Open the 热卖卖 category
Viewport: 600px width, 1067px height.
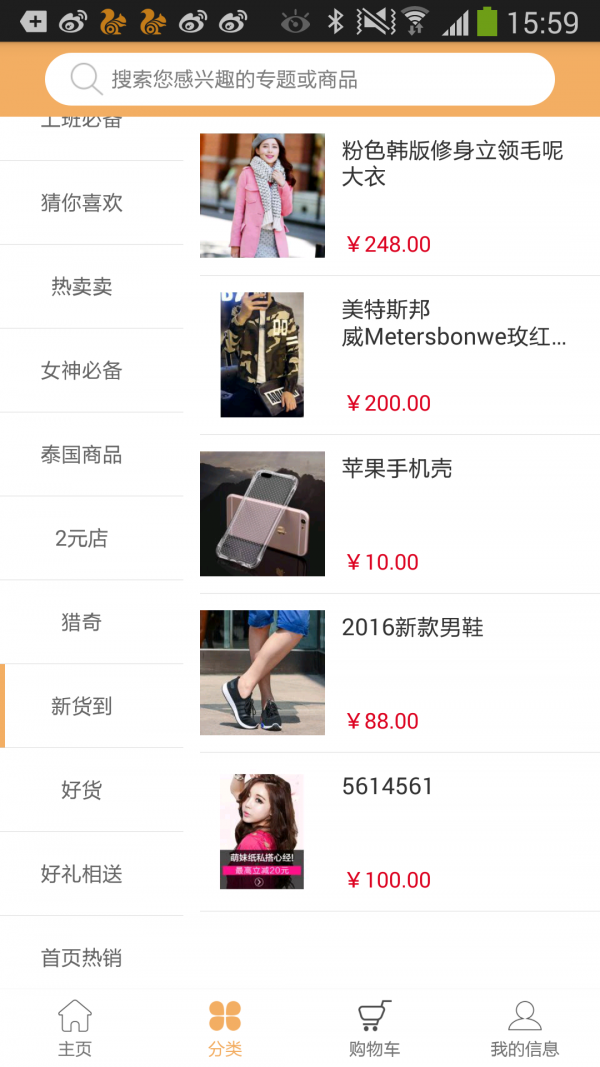82,287
